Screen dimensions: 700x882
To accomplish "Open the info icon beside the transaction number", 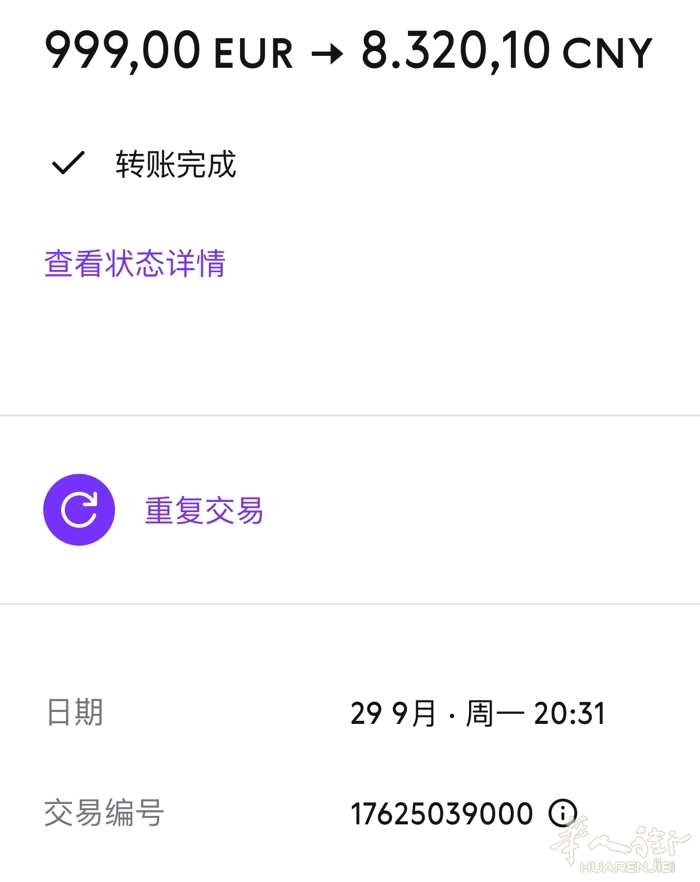I will coord(563,812).
